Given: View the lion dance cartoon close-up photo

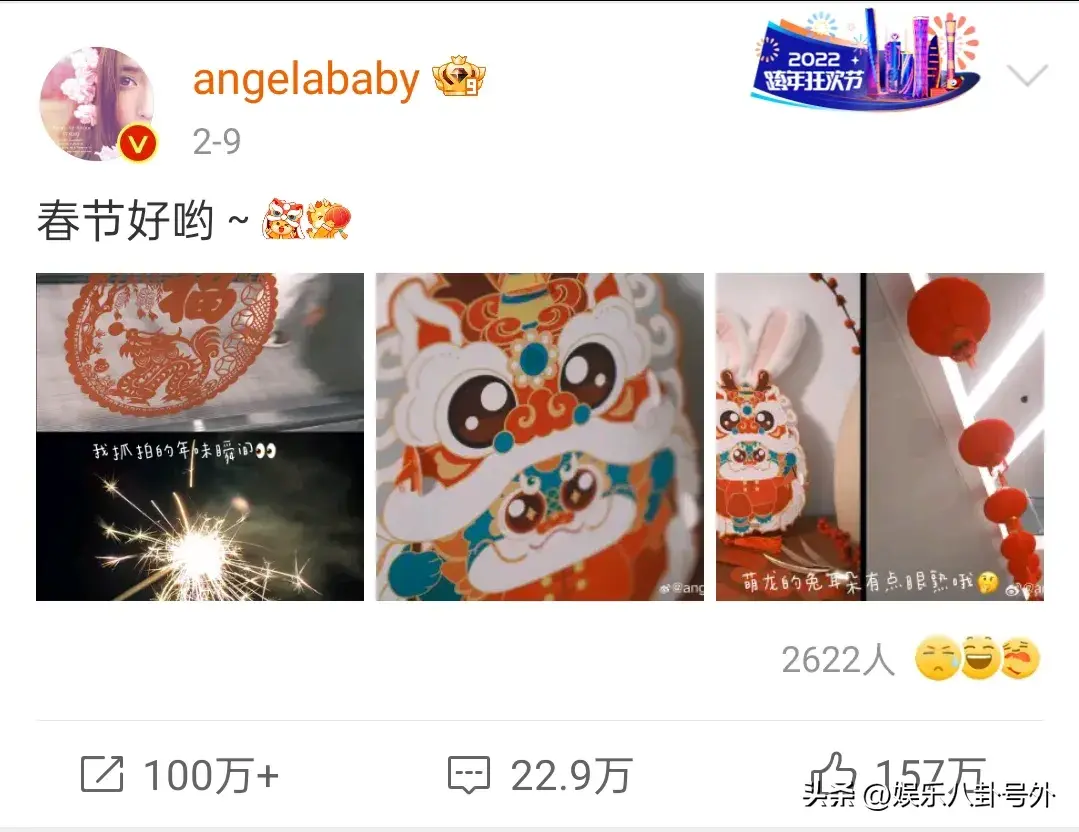Looking at the screenshot, I should tap(539, 437).
